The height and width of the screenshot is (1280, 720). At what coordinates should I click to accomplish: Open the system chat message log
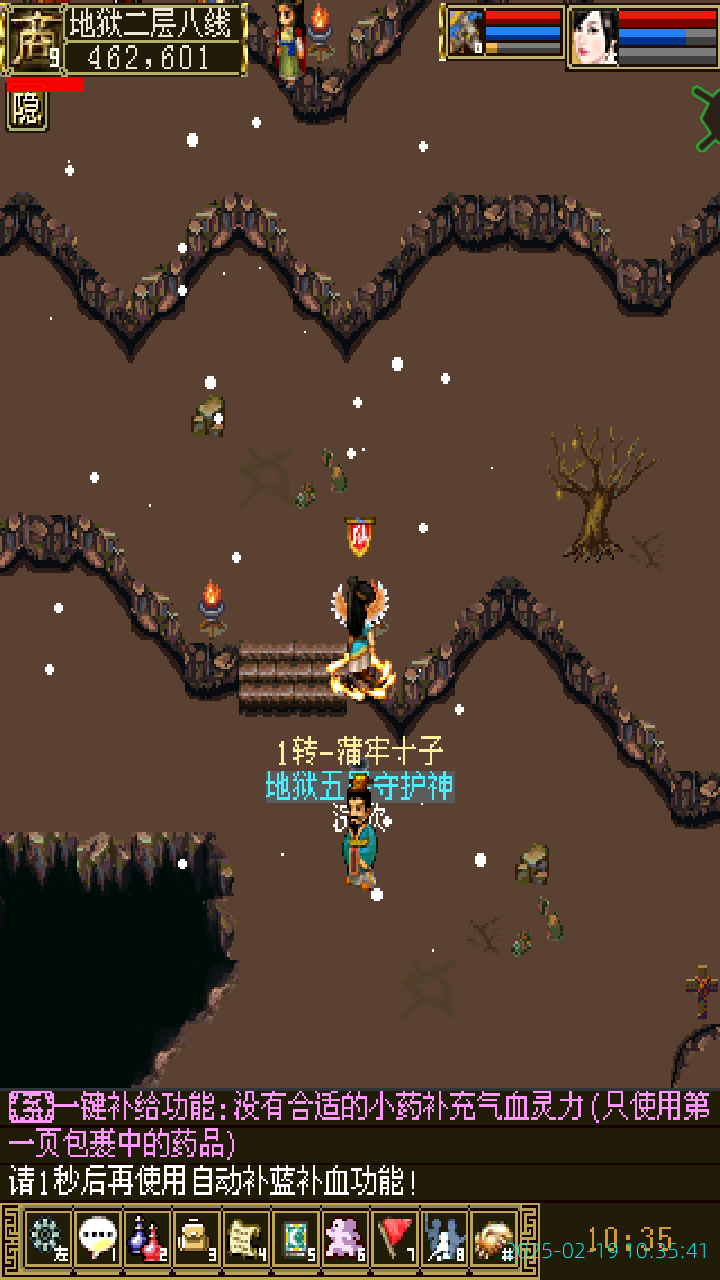pos(360,1142)
